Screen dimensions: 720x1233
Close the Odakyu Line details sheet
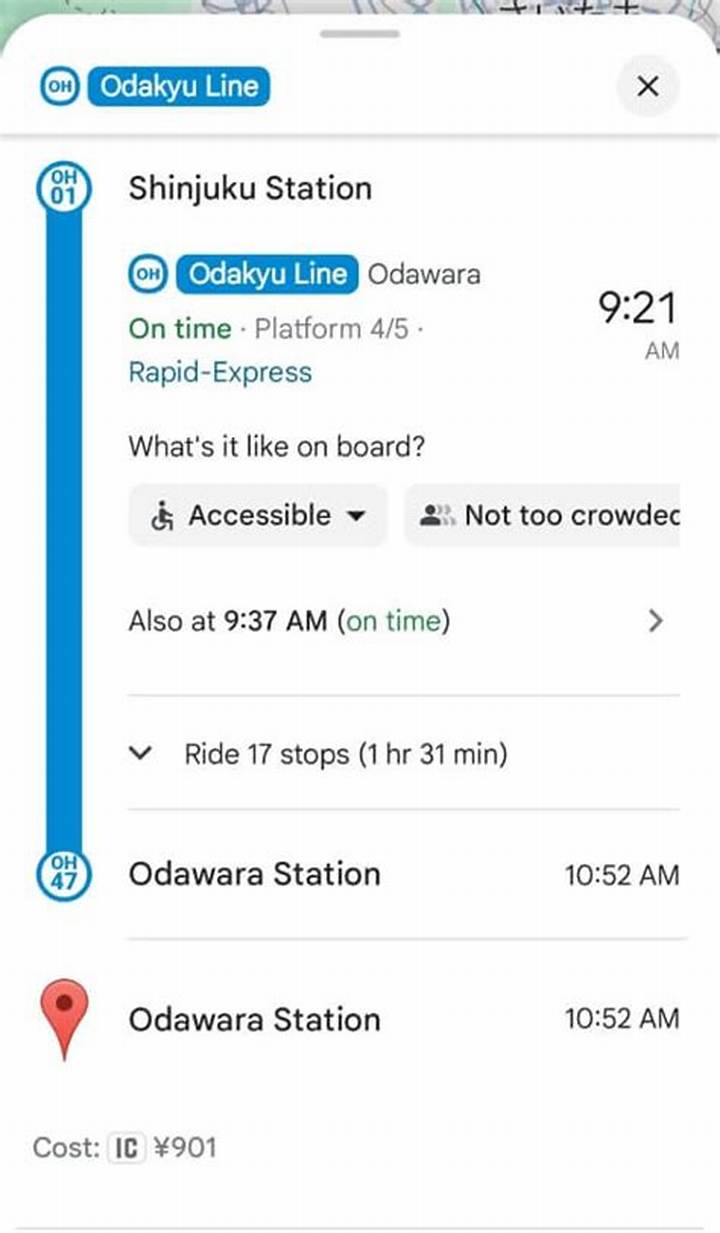647,87
